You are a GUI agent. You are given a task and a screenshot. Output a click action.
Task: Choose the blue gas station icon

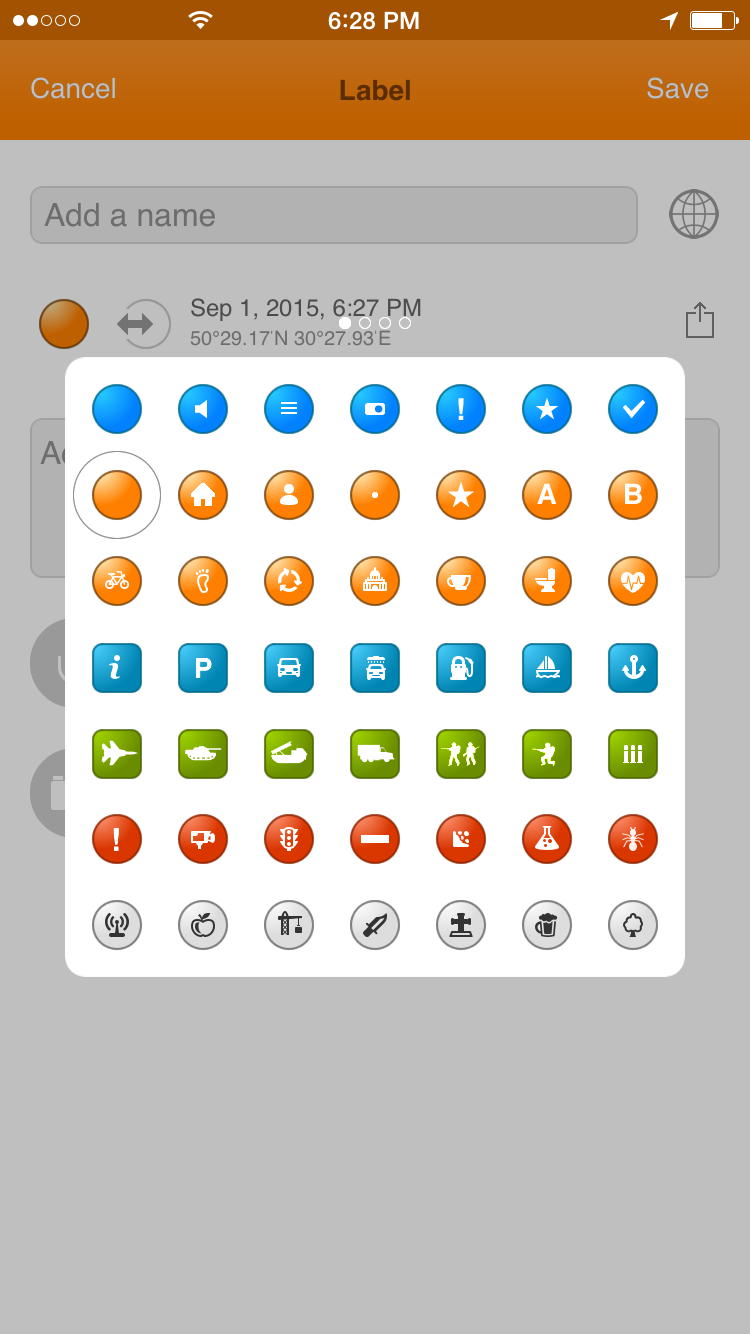pos(461,668)
